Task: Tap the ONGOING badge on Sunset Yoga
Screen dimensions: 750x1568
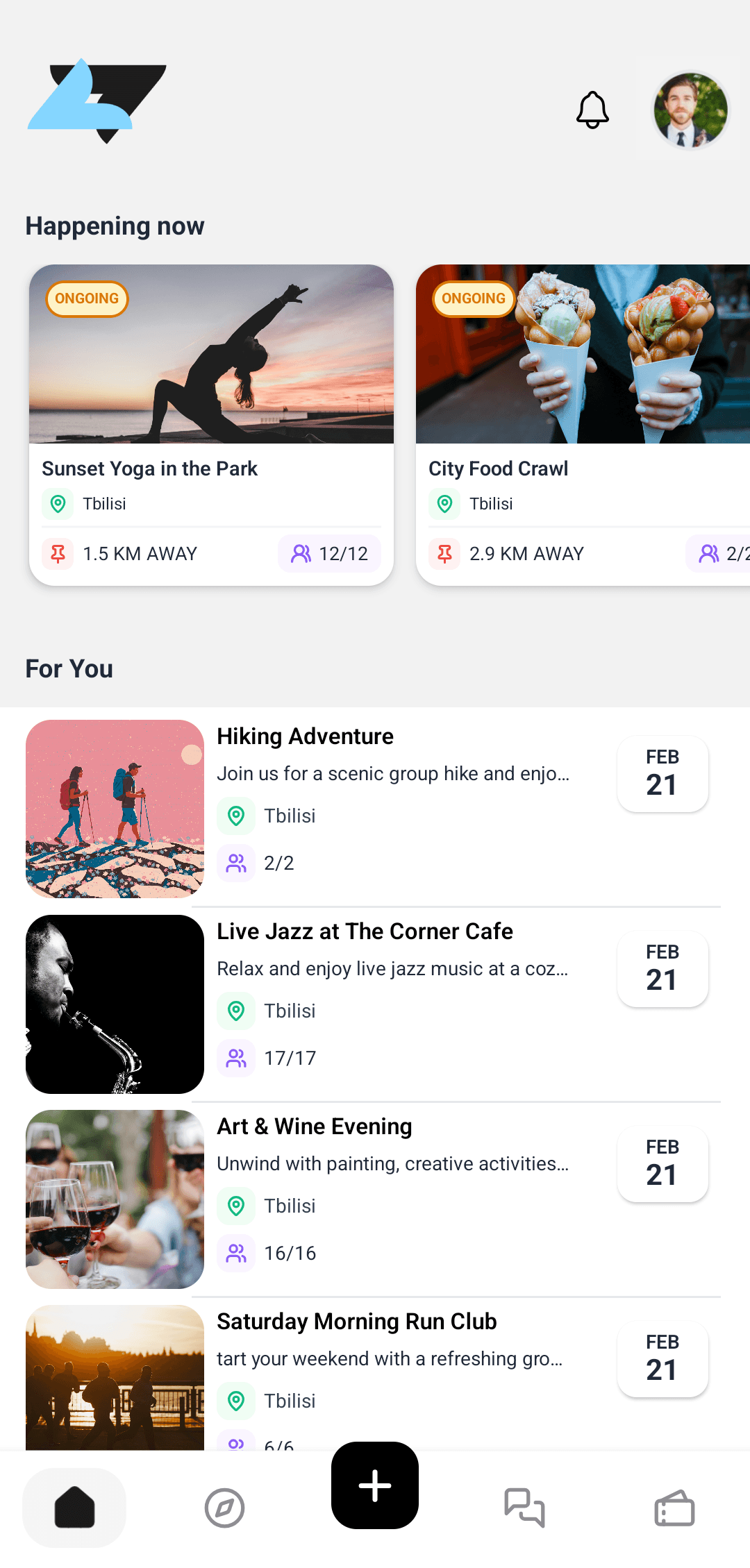Action: tap(86, 298)
